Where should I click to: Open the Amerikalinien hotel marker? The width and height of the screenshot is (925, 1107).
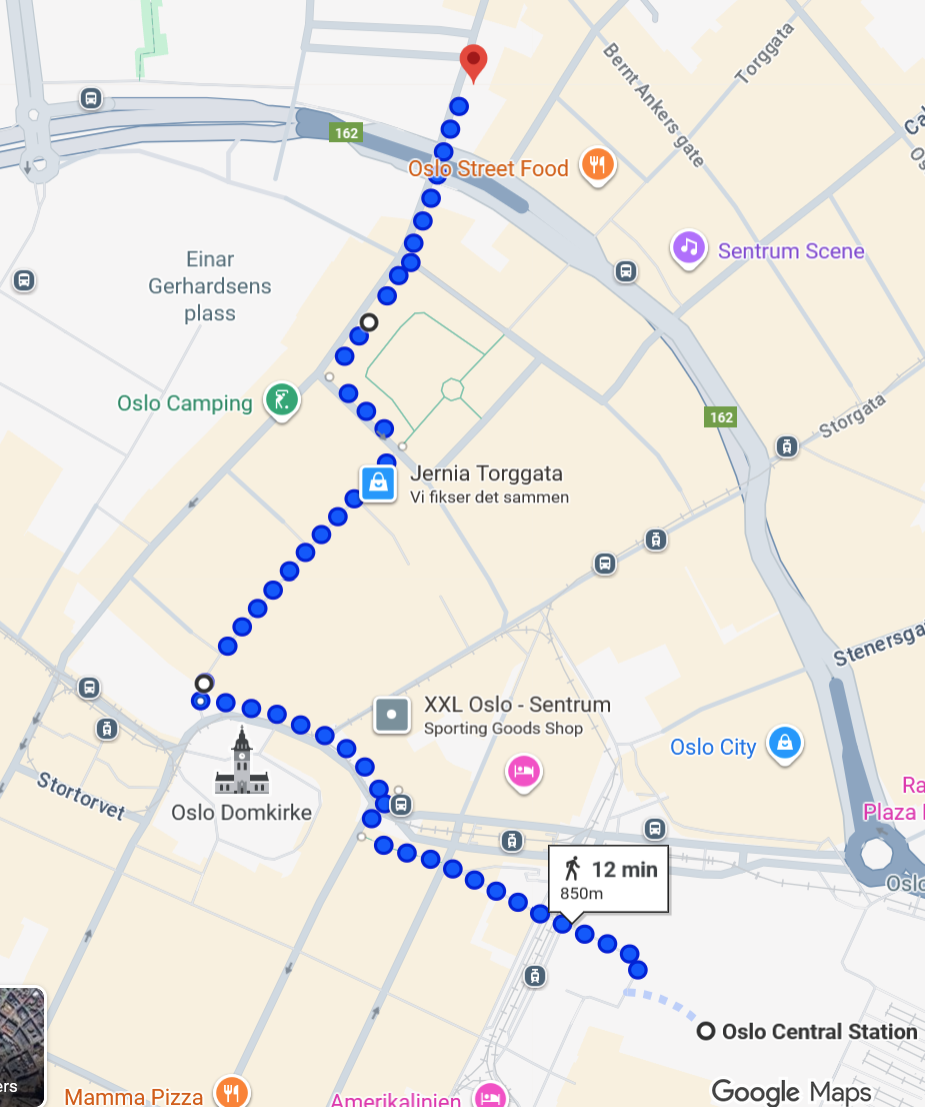pyautogui.click(x=489, y=1096)
